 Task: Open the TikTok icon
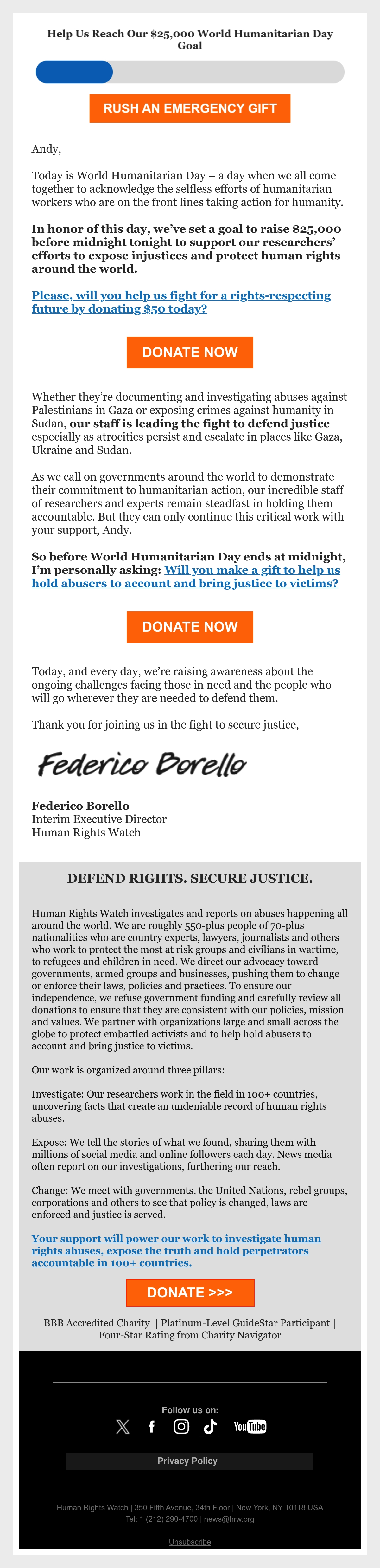click(x=210, y=1426)
